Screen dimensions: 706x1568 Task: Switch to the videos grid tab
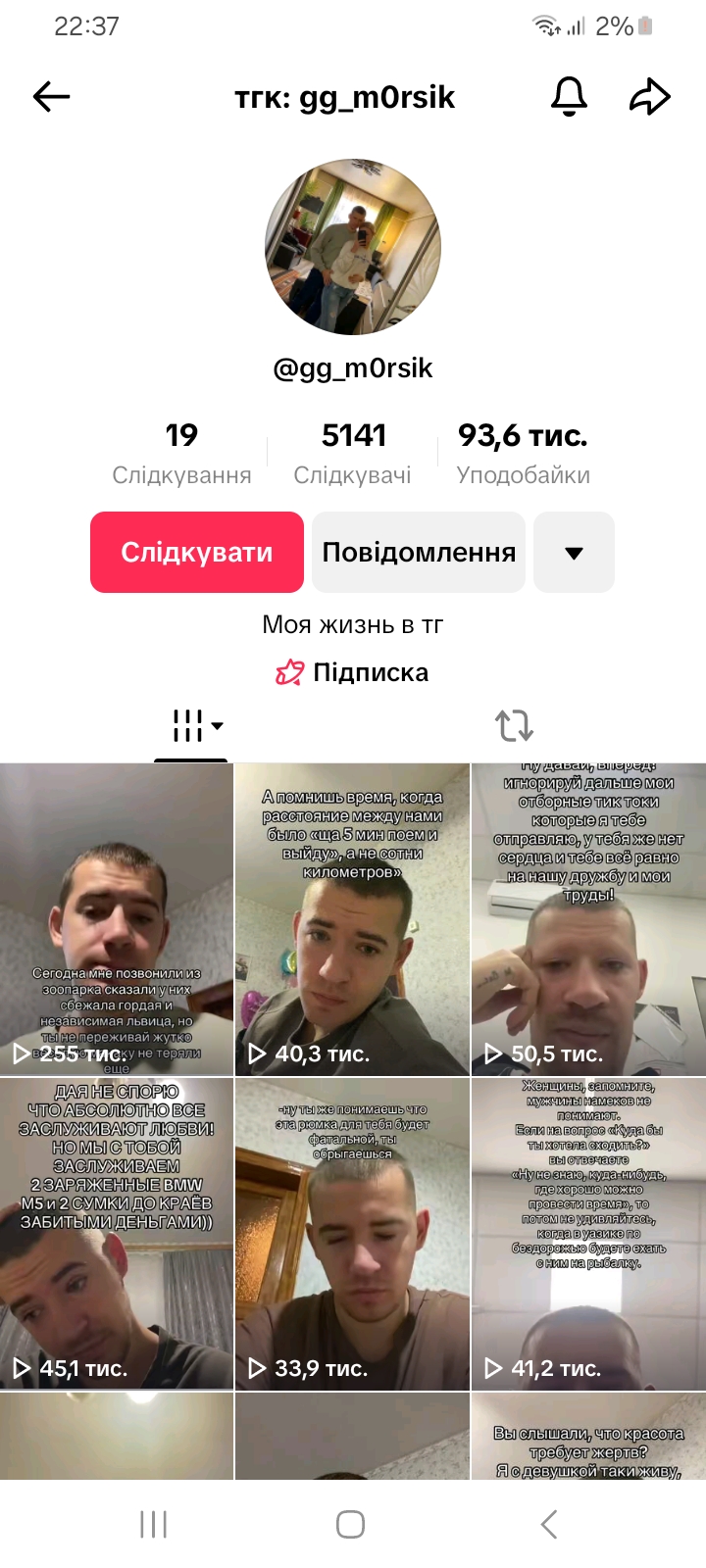[x=192, y=726]
